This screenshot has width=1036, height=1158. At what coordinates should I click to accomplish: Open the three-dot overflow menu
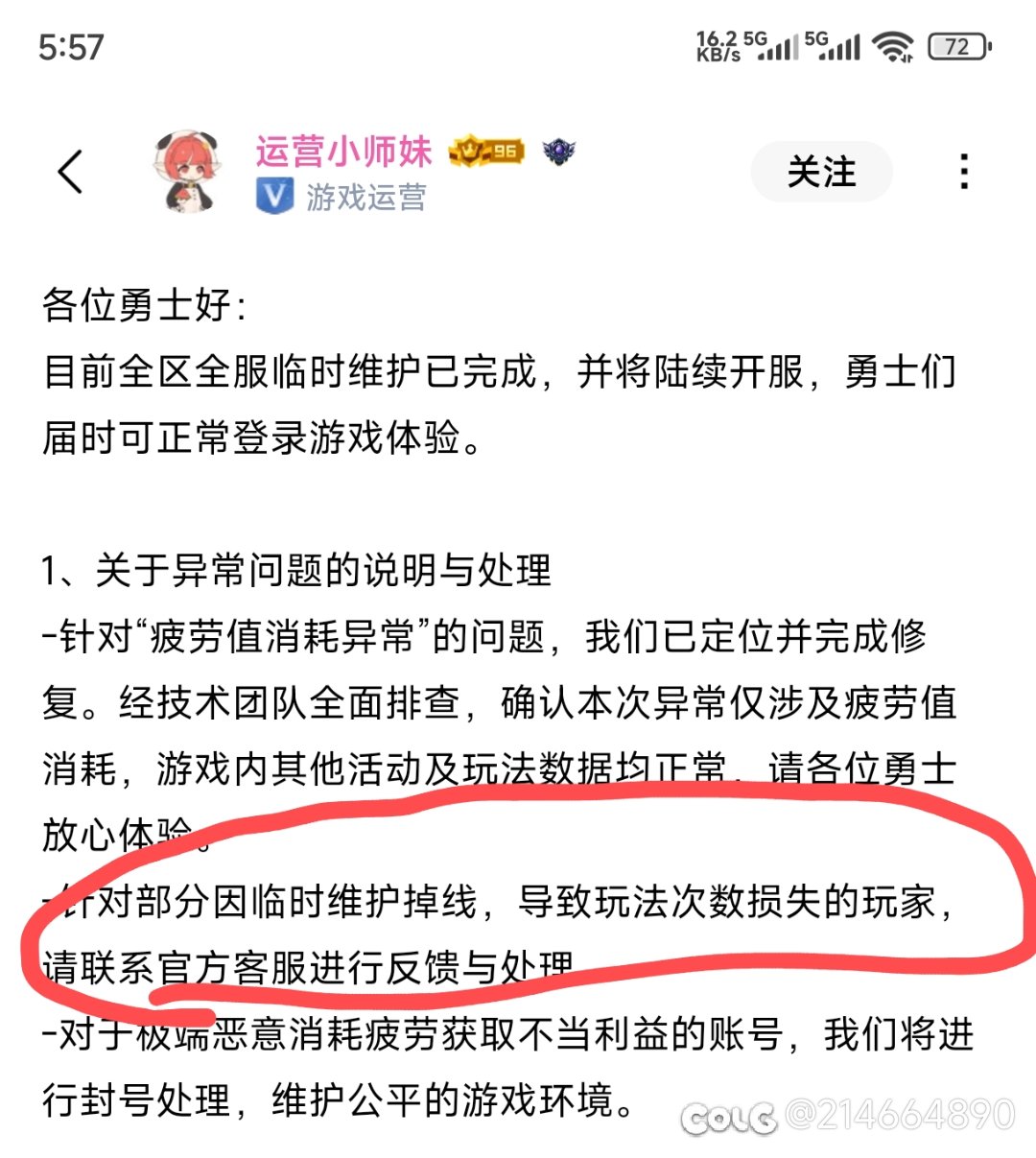964,173
